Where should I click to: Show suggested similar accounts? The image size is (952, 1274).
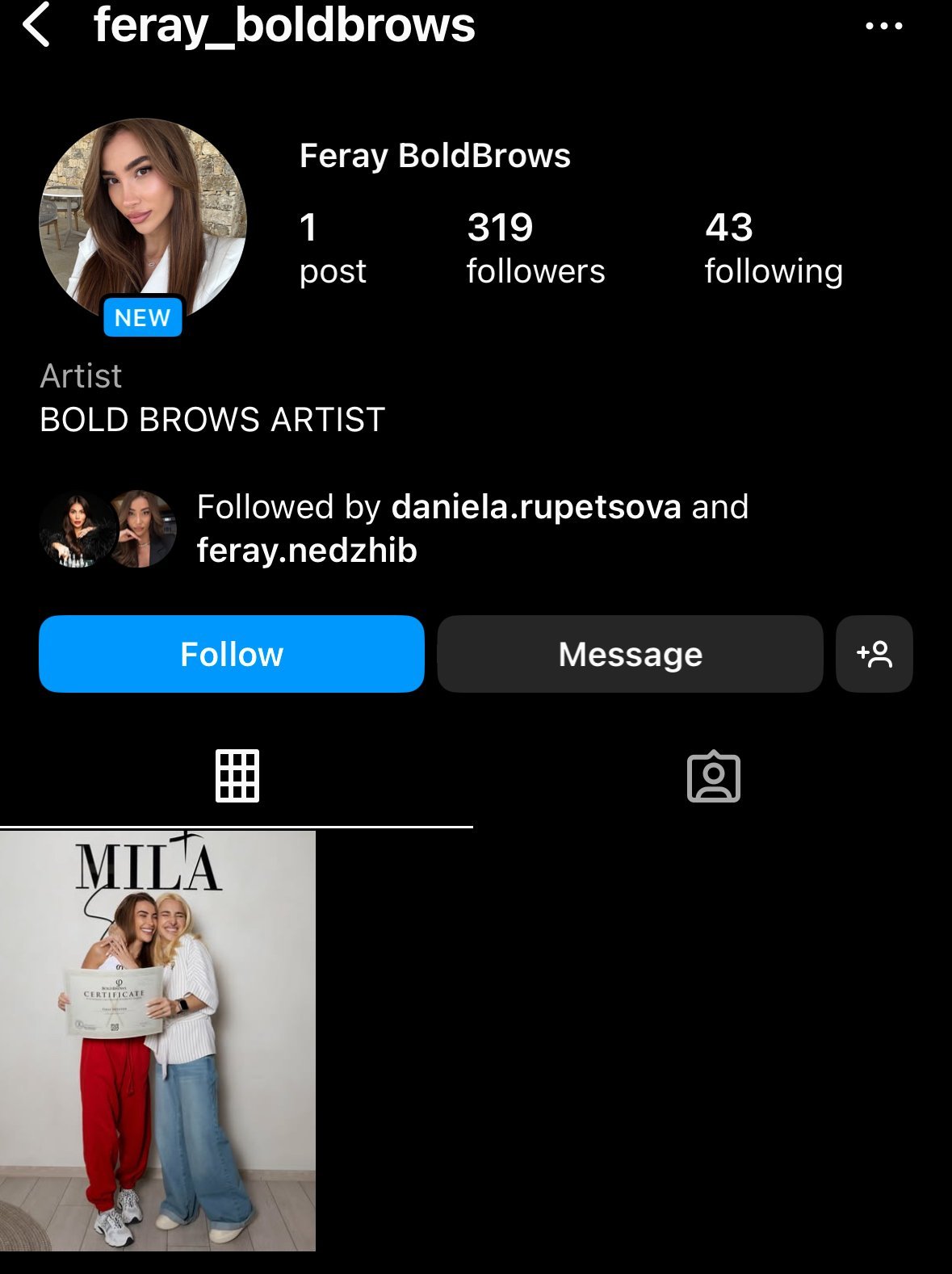[x=874, y=654]
